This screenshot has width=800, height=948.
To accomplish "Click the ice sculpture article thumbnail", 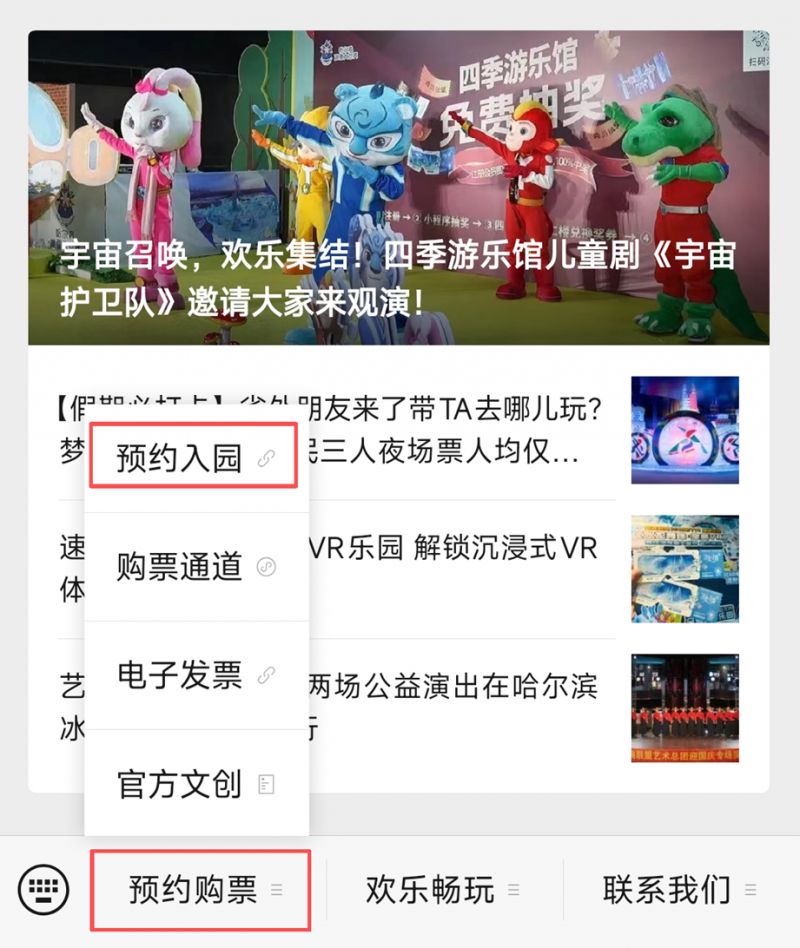I will (x=684, y=428).
